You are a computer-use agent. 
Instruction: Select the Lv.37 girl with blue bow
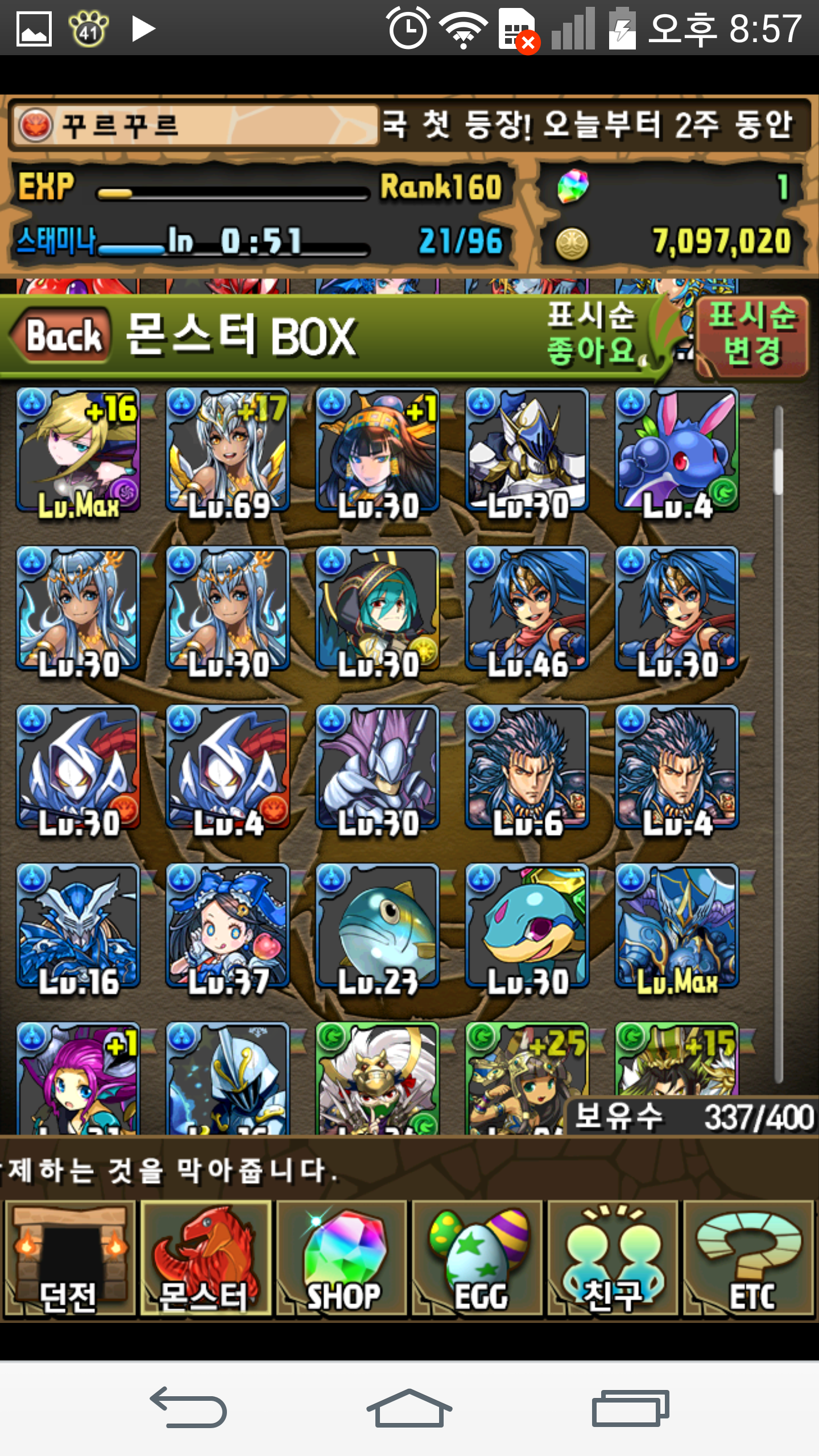pyautogui.click(x=227, y=926)
